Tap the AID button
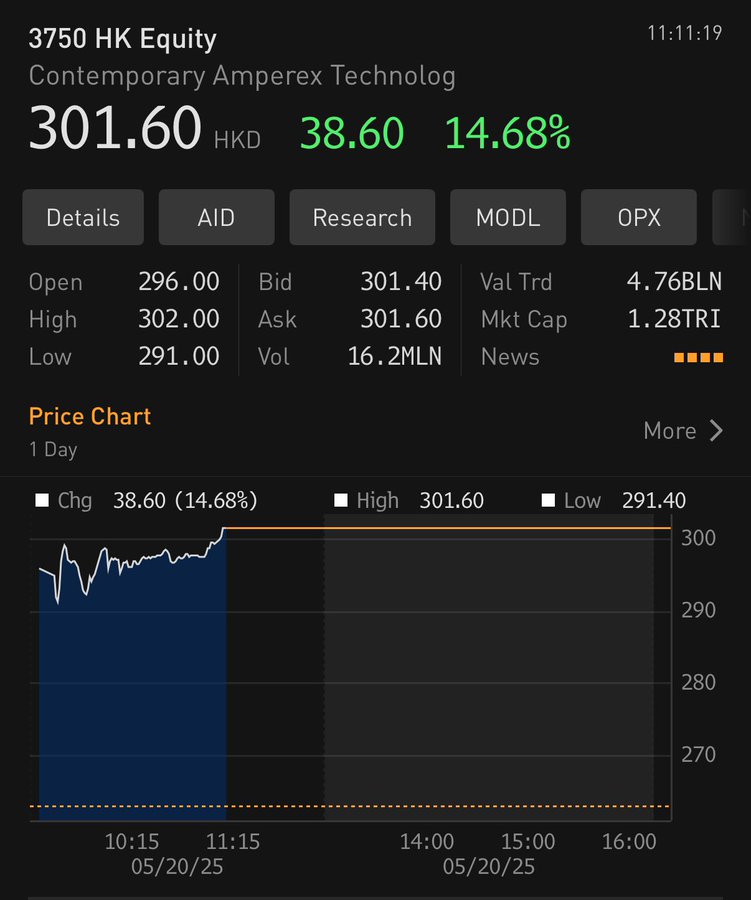Viewport: 751px width, 900px height. point(216,218)
